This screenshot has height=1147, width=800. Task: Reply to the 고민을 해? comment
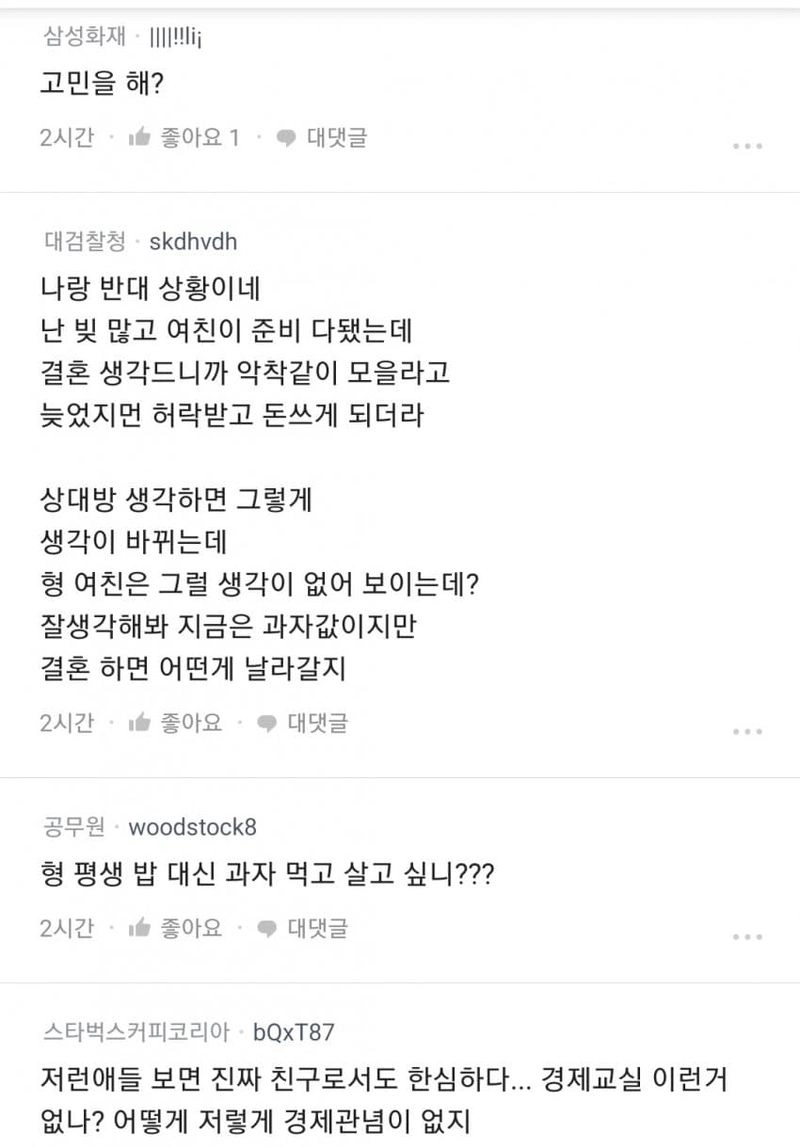(322, 138)
